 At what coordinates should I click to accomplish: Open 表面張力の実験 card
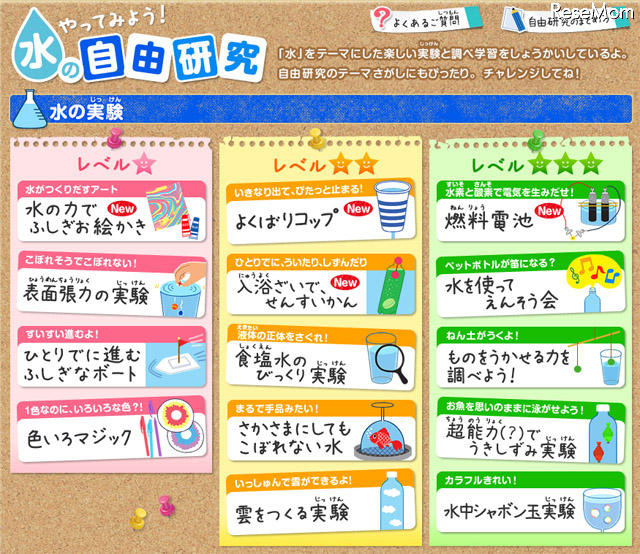(x=108, y=286)
